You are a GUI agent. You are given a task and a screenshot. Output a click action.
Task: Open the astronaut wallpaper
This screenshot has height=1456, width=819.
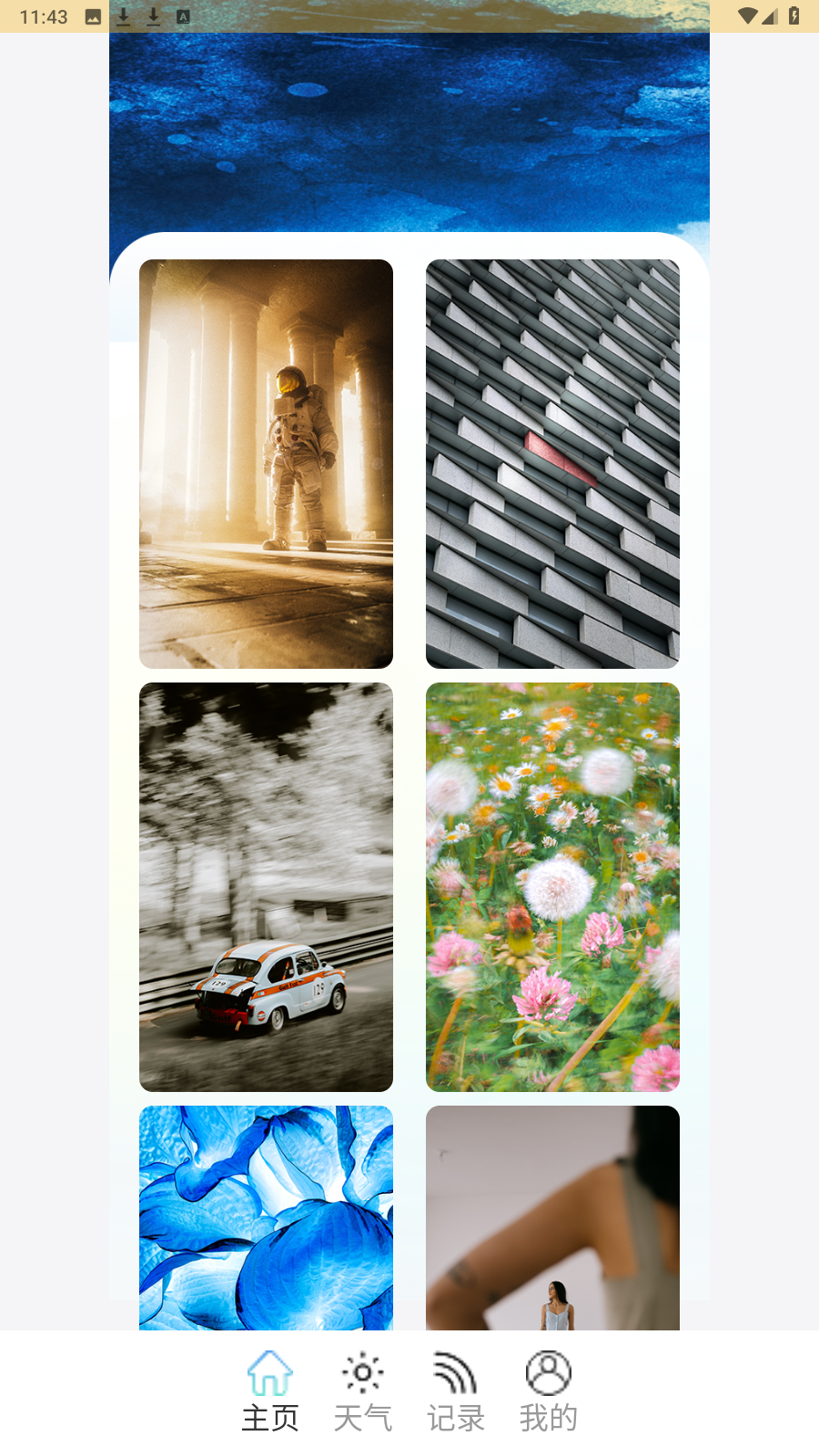click(266, 464)
